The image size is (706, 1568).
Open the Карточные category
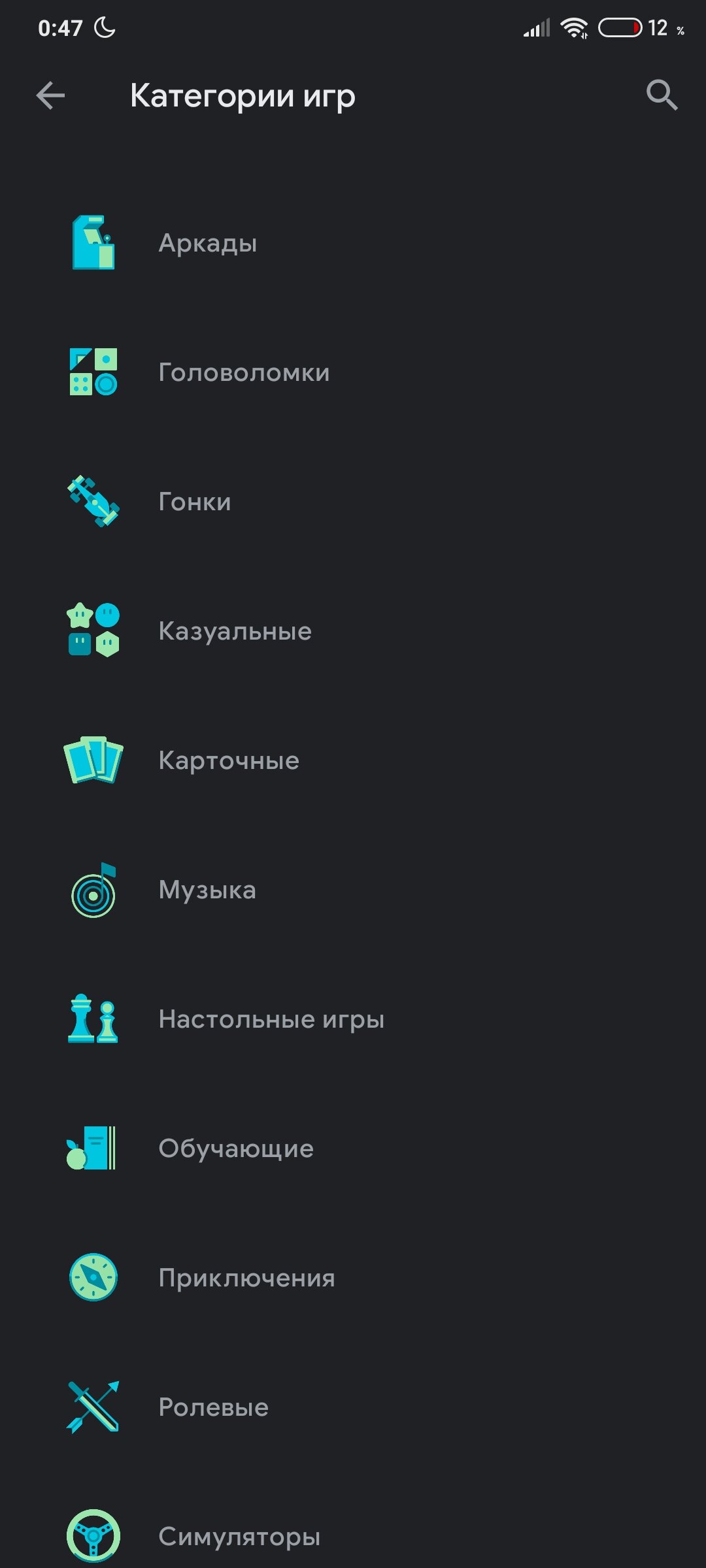[x=353, y=760]
